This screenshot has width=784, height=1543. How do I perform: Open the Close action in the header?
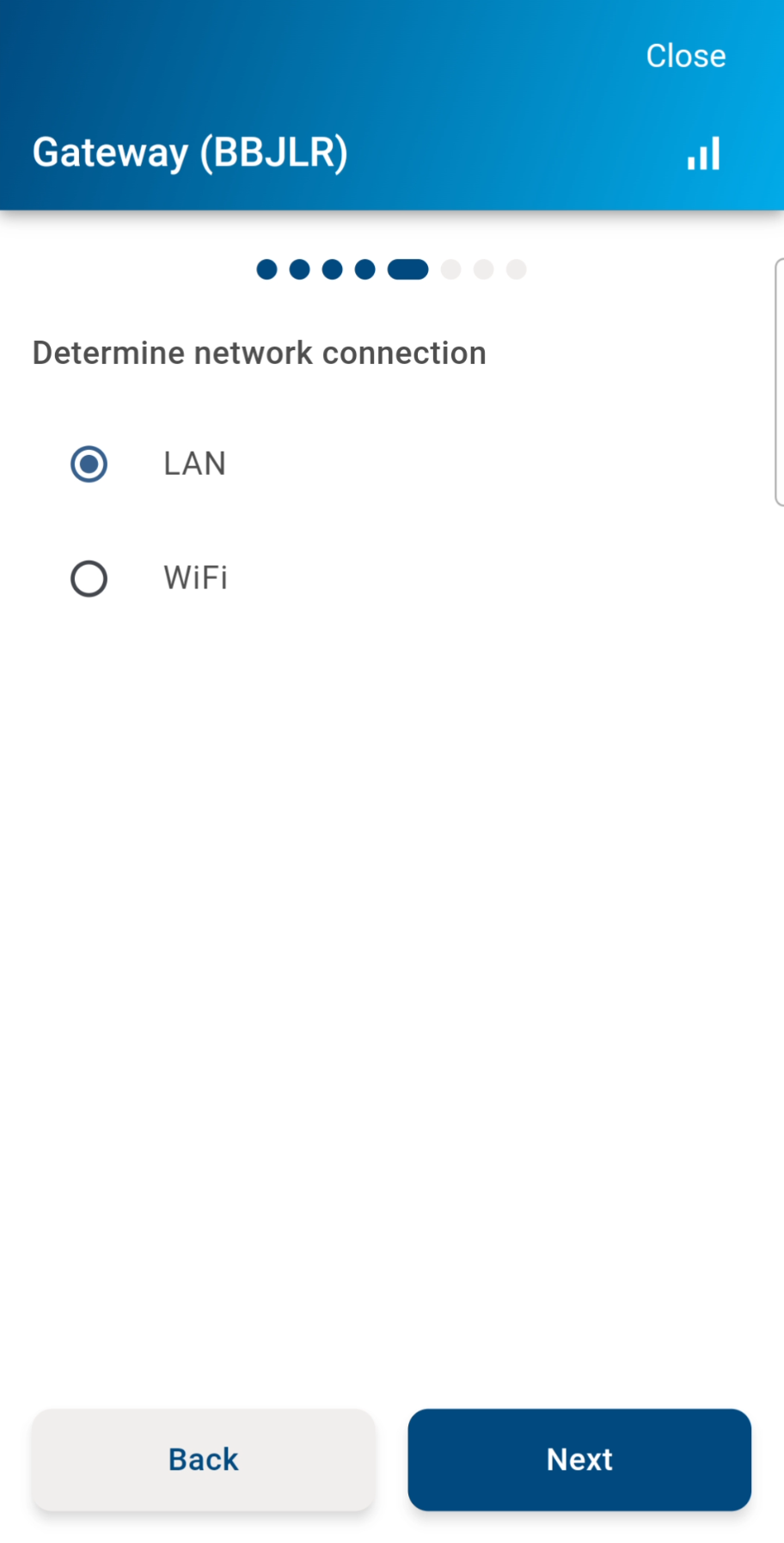[685, 55]
